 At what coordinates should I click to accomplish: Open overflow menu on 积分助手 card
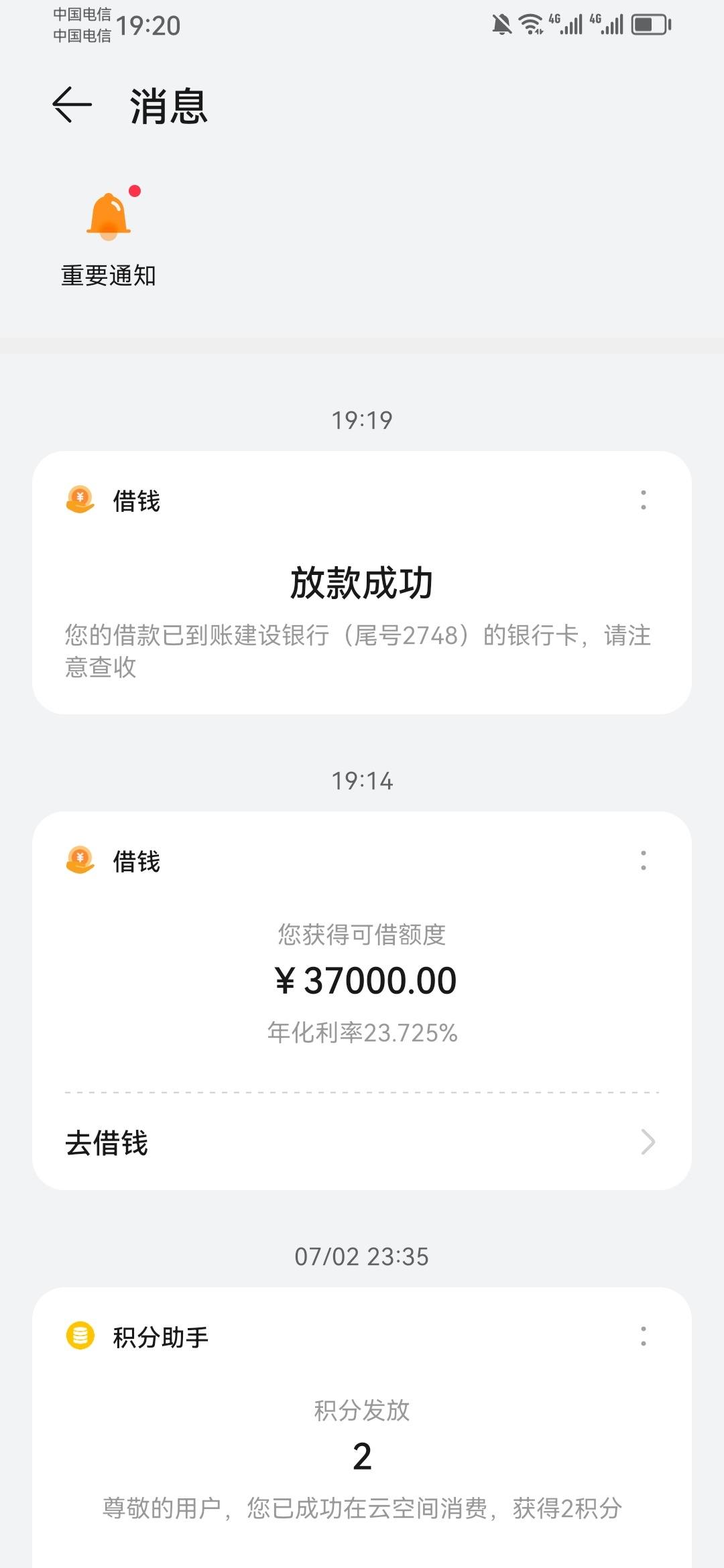[644, 1336]
